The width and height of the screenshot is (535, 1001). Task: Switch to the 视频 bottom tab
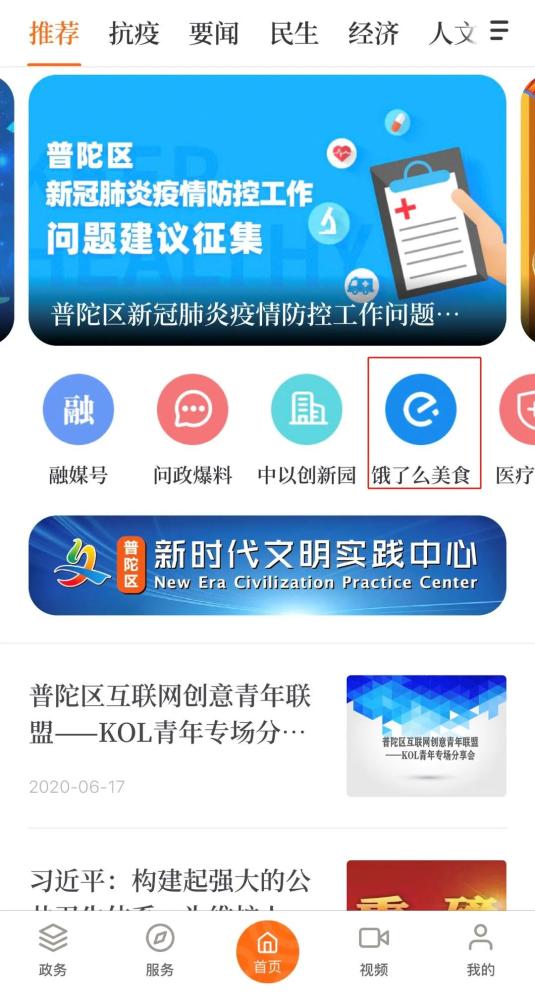[374, 949]
